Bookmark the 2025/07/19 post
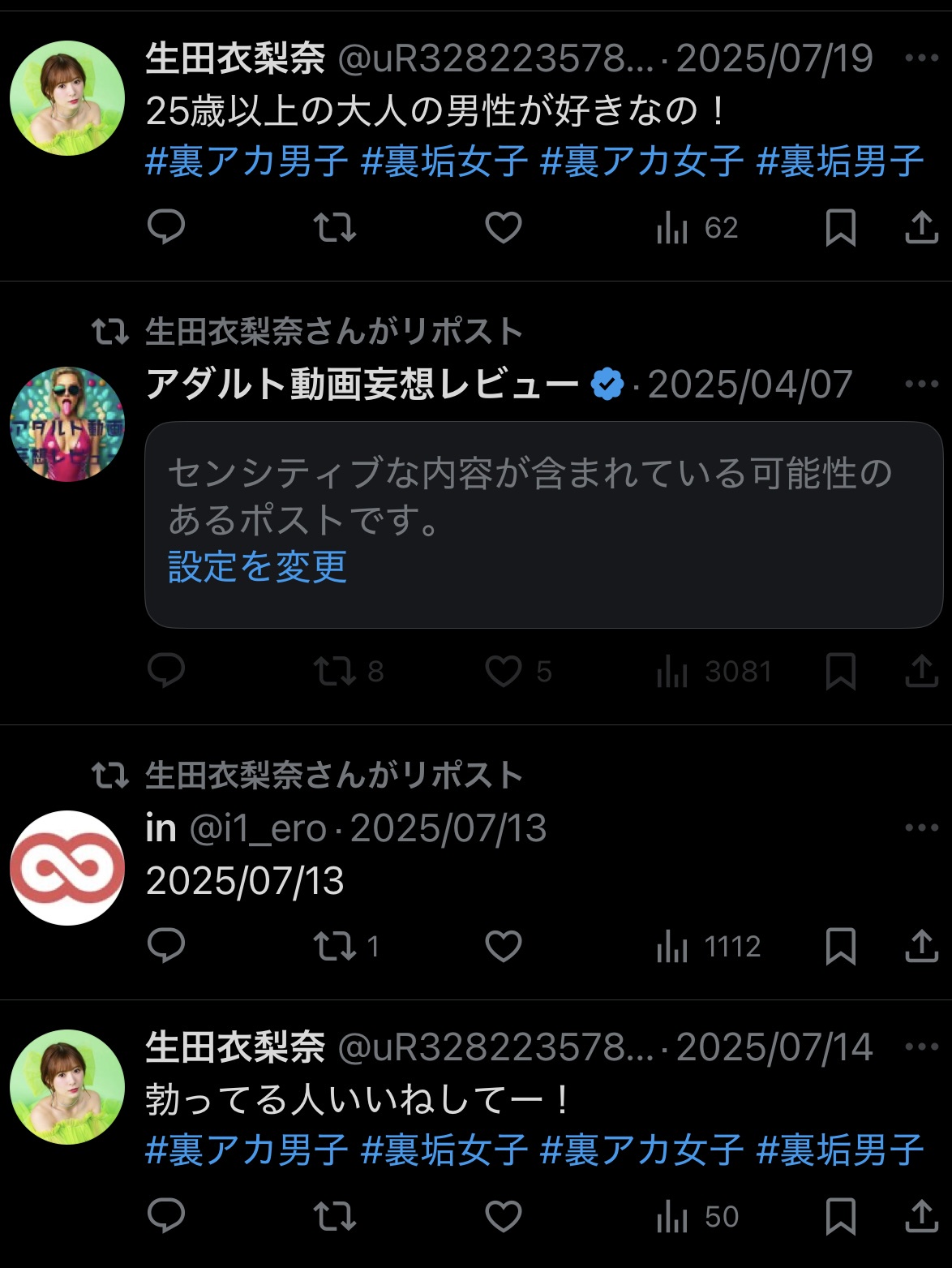This screenshot has height=1268, width=952. [x=840, y=228]
